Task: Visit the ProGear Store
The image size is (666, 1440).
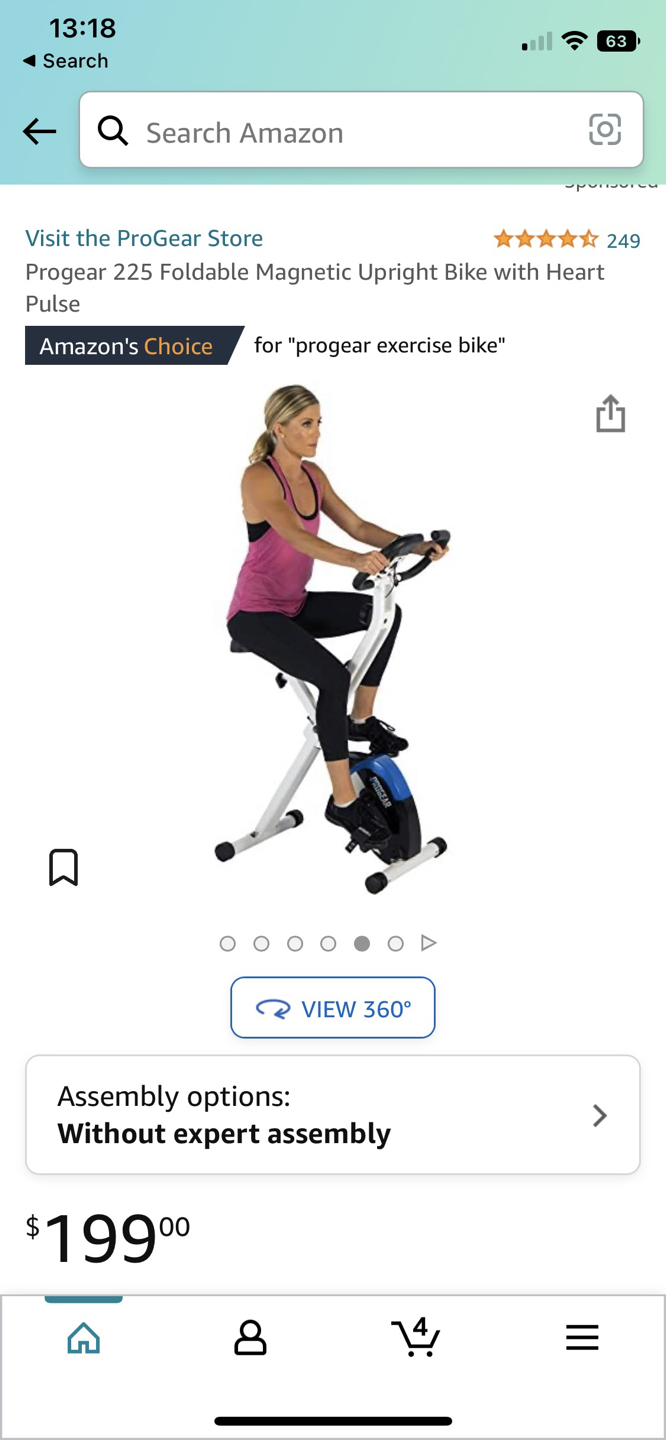Action: pyautogui.click(x=144, y=238)
